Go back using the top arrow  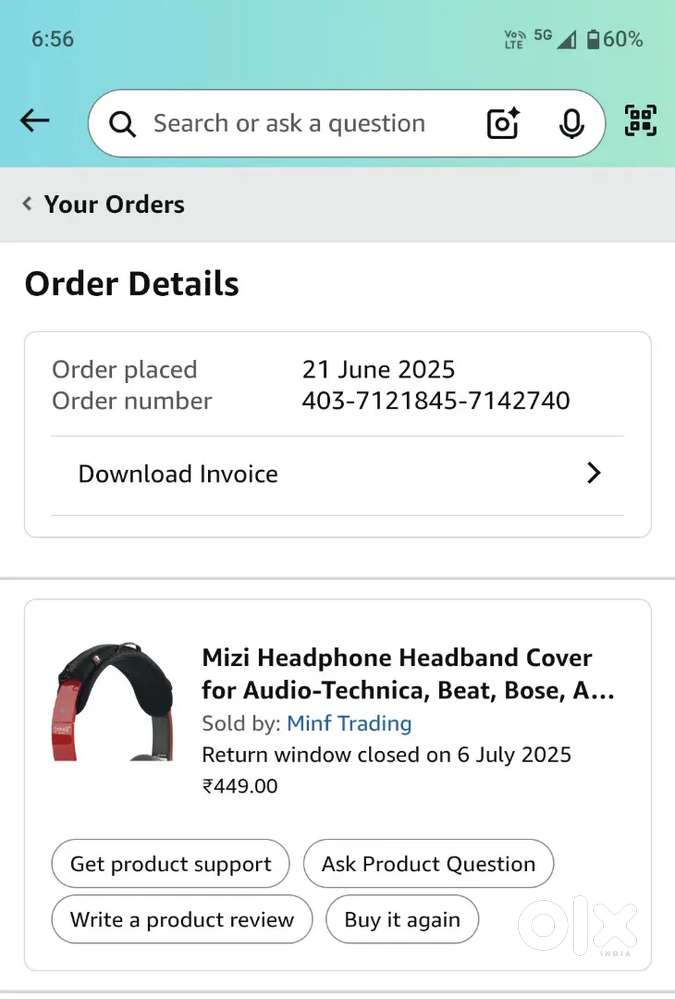35,122
